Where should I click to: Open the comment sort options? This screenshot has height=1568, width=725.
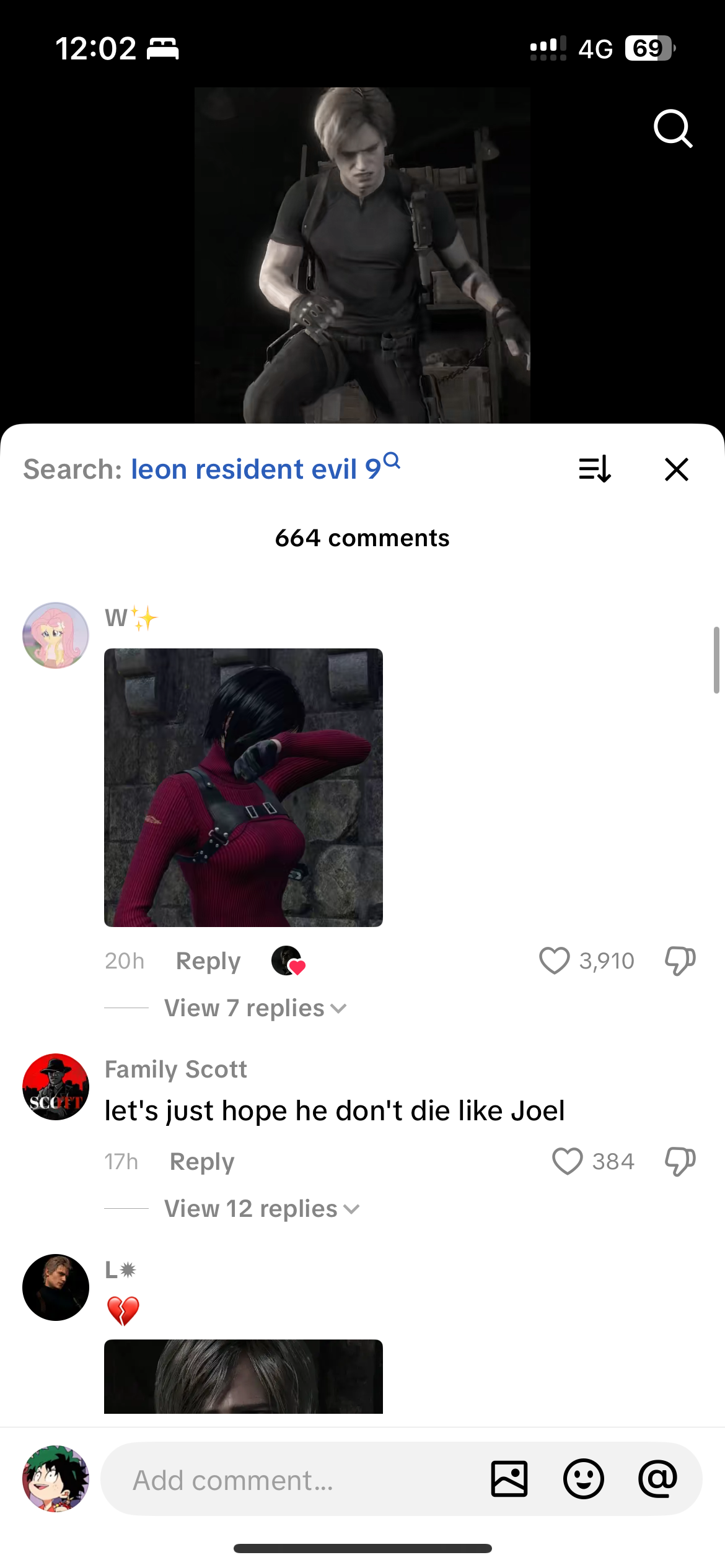[x=595, y=469]
